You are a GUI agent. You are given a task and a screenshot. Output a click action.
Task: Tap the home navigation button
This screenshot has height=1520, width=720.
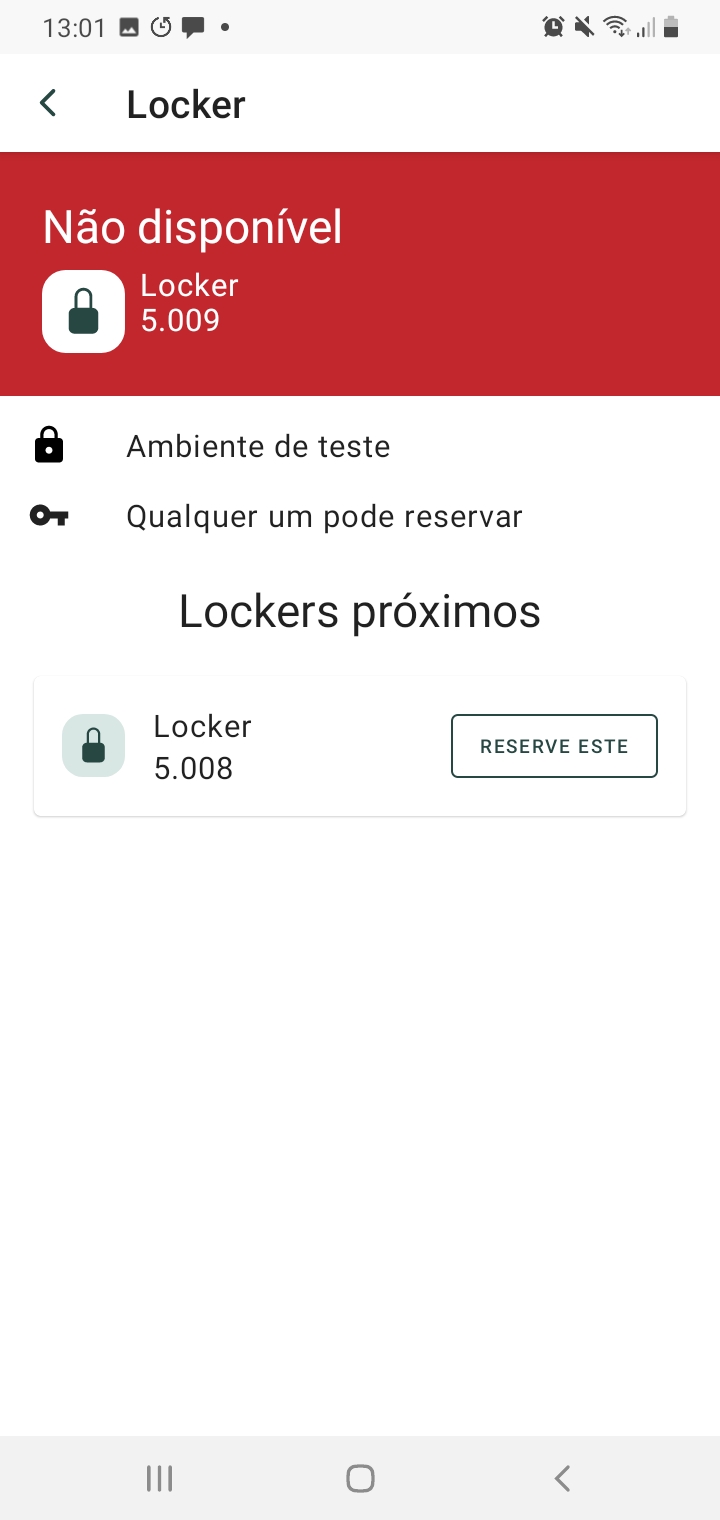(360, 1477)
